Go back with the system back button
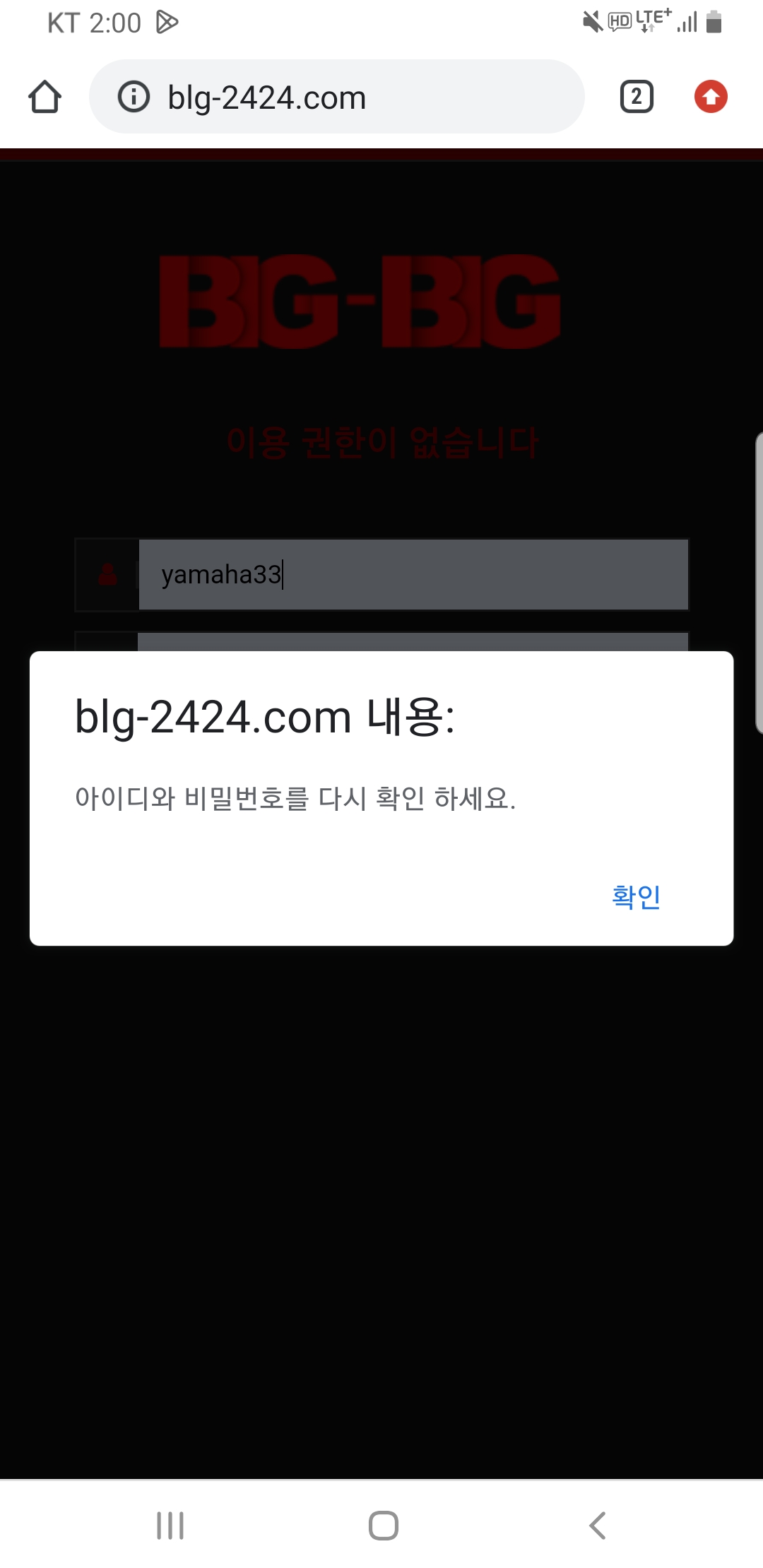 [x=597, y=1526]
